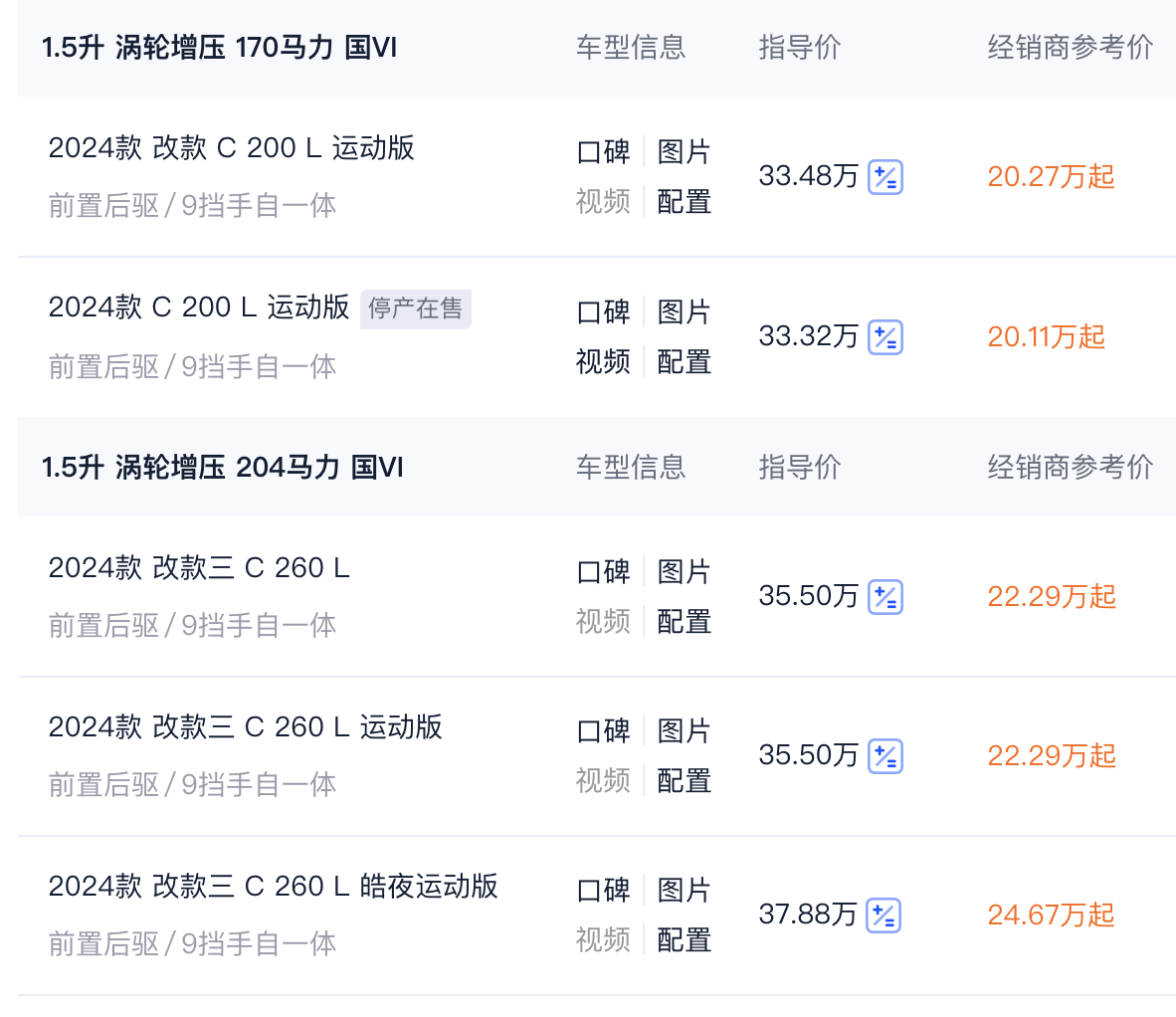Open 配置 for 改款 C 200 L 运动版
The width and height of the screenshot is (1176, 1017).
pos(684,202)
